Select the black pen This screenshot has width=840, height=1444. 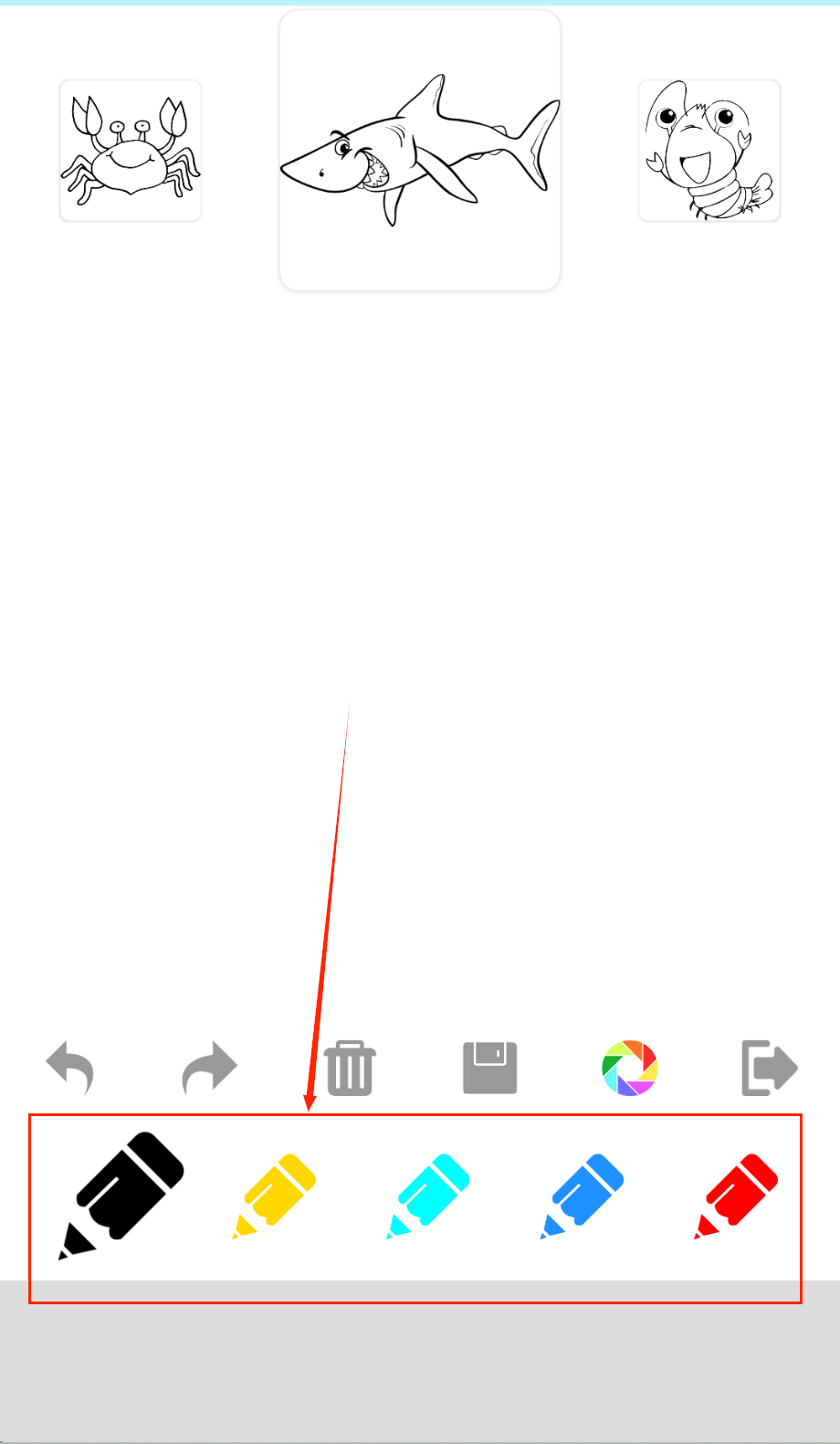(x=121, y=1196)
